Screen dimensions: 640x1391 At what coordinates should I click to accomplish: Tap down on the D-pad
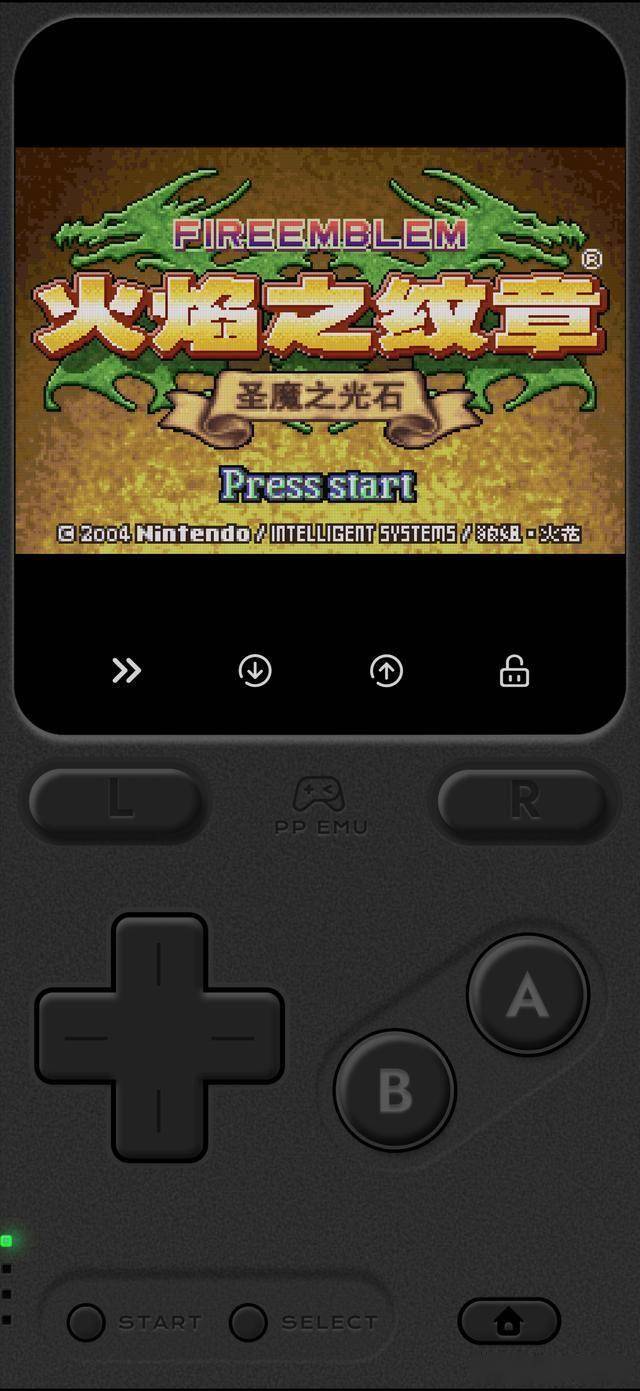click(159, 1113)
